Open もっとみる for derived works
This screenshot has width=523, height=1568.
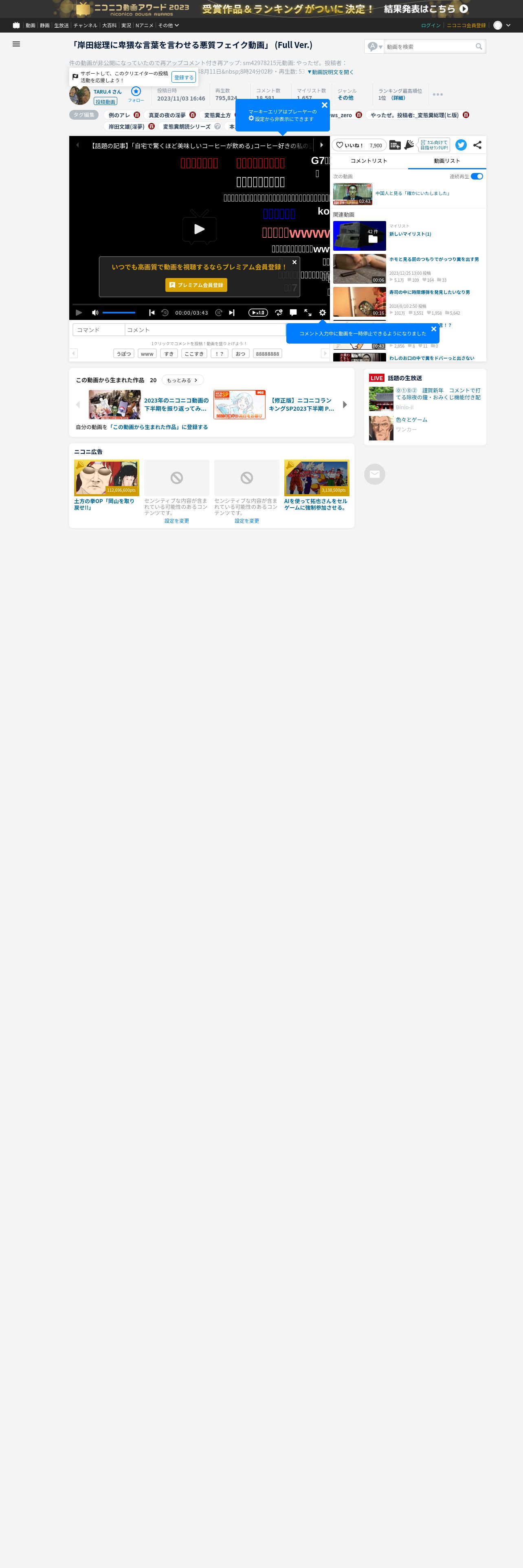[182, 381]
